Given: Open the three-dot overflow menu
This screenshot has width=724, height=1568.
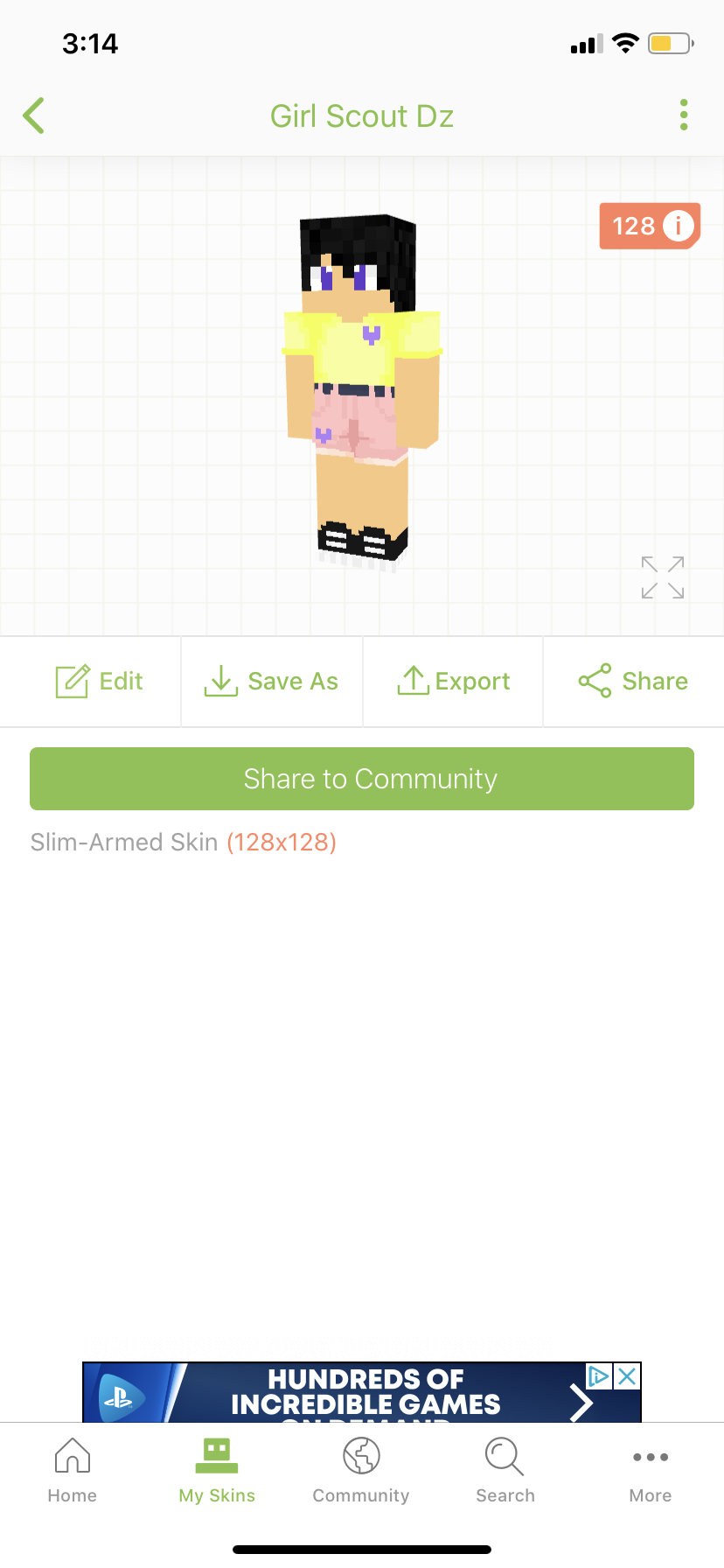Looking at the screenshot, I should tap(684, 115).
